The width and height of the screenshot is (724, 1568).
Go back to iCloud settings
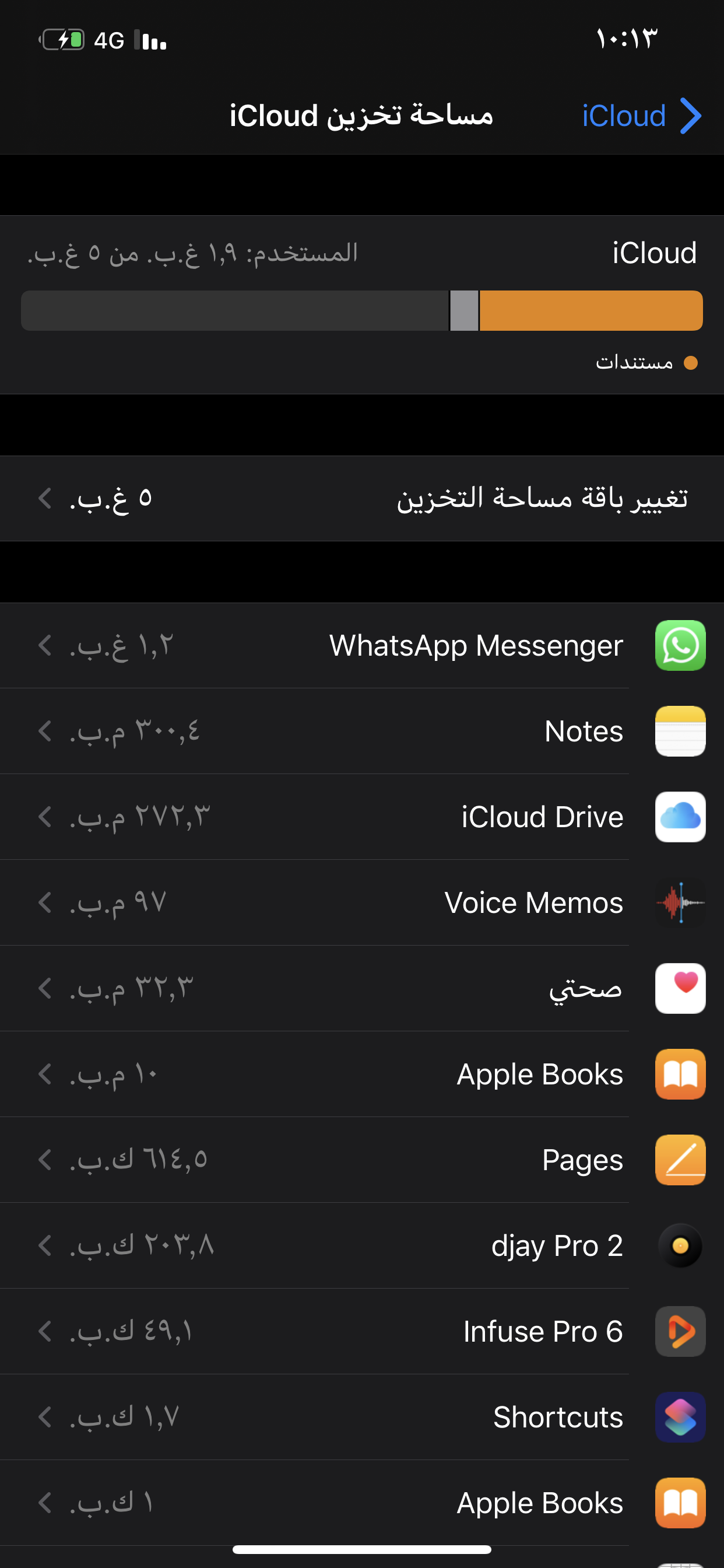pyautogui.click(x=642, y=116)
